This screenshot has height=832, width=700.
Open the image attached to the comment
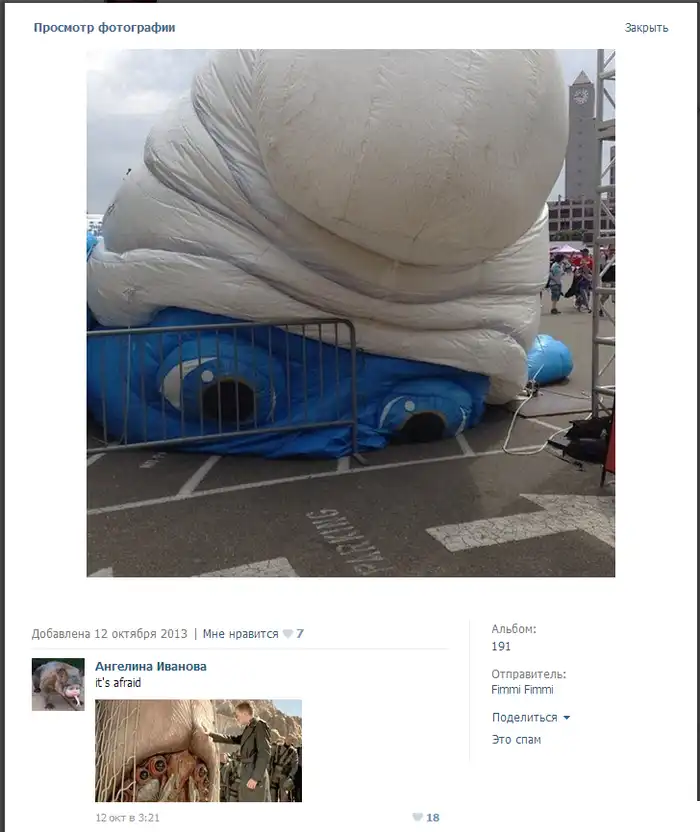198,750
